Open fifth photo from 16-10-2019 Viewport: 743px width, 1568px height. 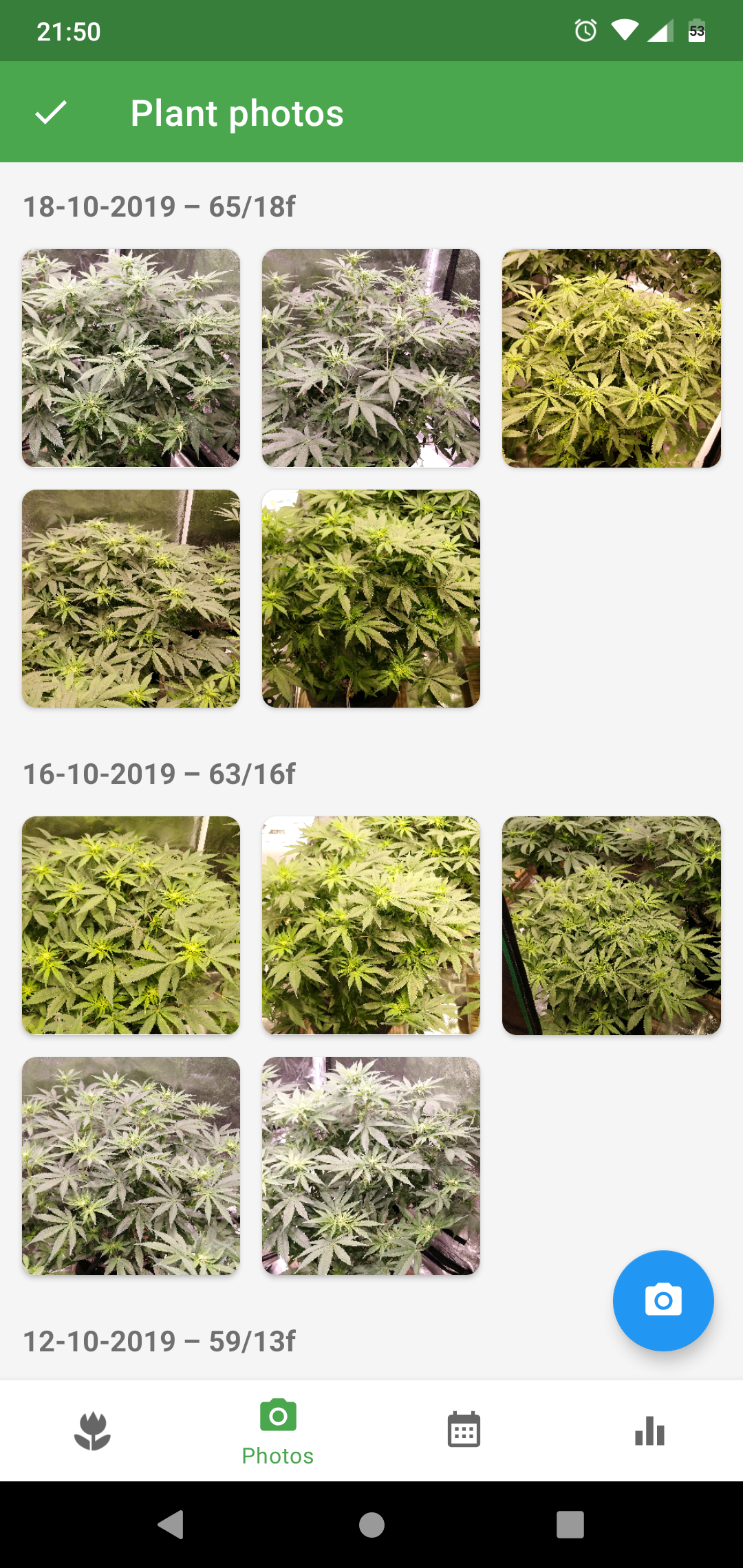point(371,1166)
